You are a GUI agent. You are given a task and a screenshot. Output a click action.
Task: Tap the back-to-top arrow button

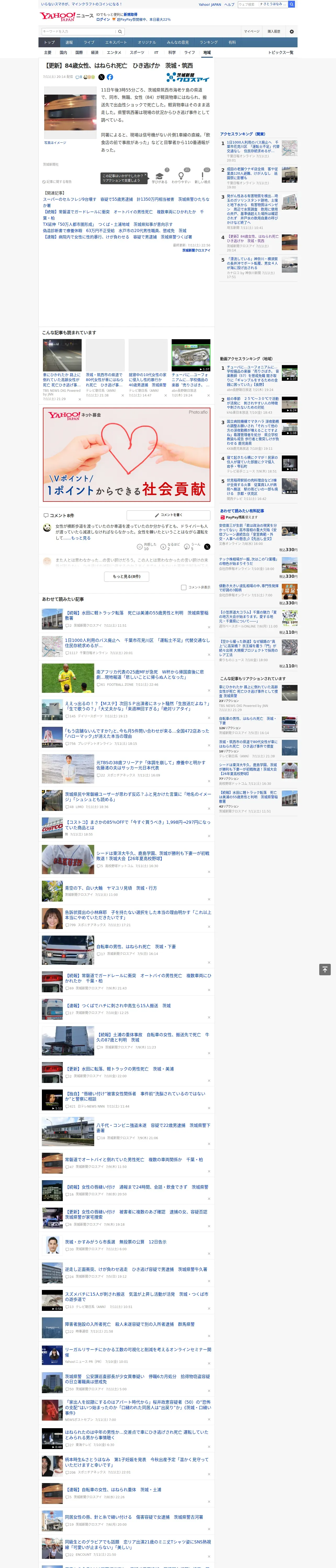click(x=325, y=970)
